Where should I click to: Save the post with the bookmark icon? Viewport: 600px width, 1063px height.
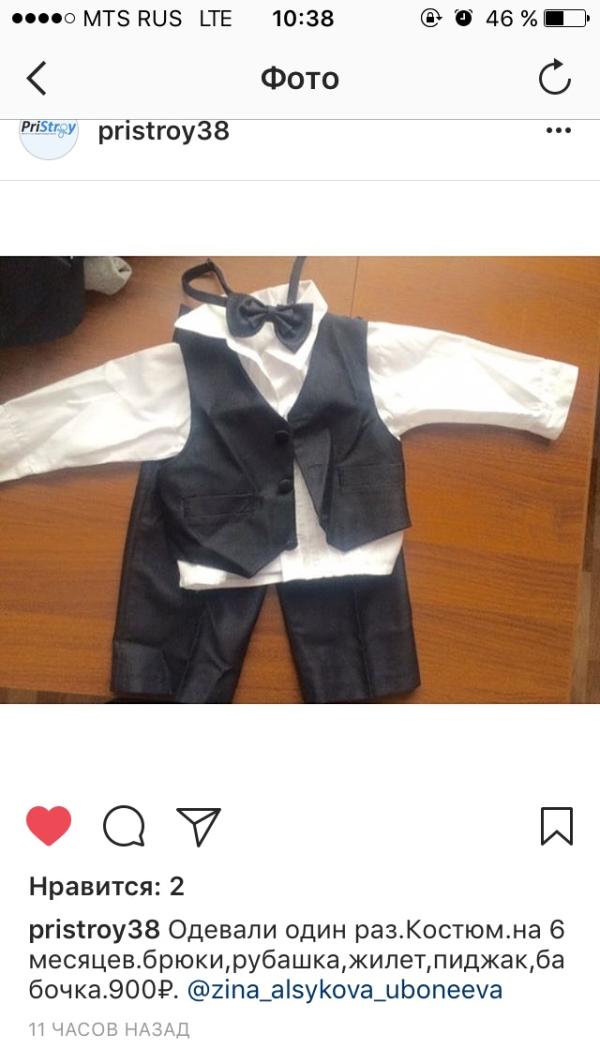557,826
